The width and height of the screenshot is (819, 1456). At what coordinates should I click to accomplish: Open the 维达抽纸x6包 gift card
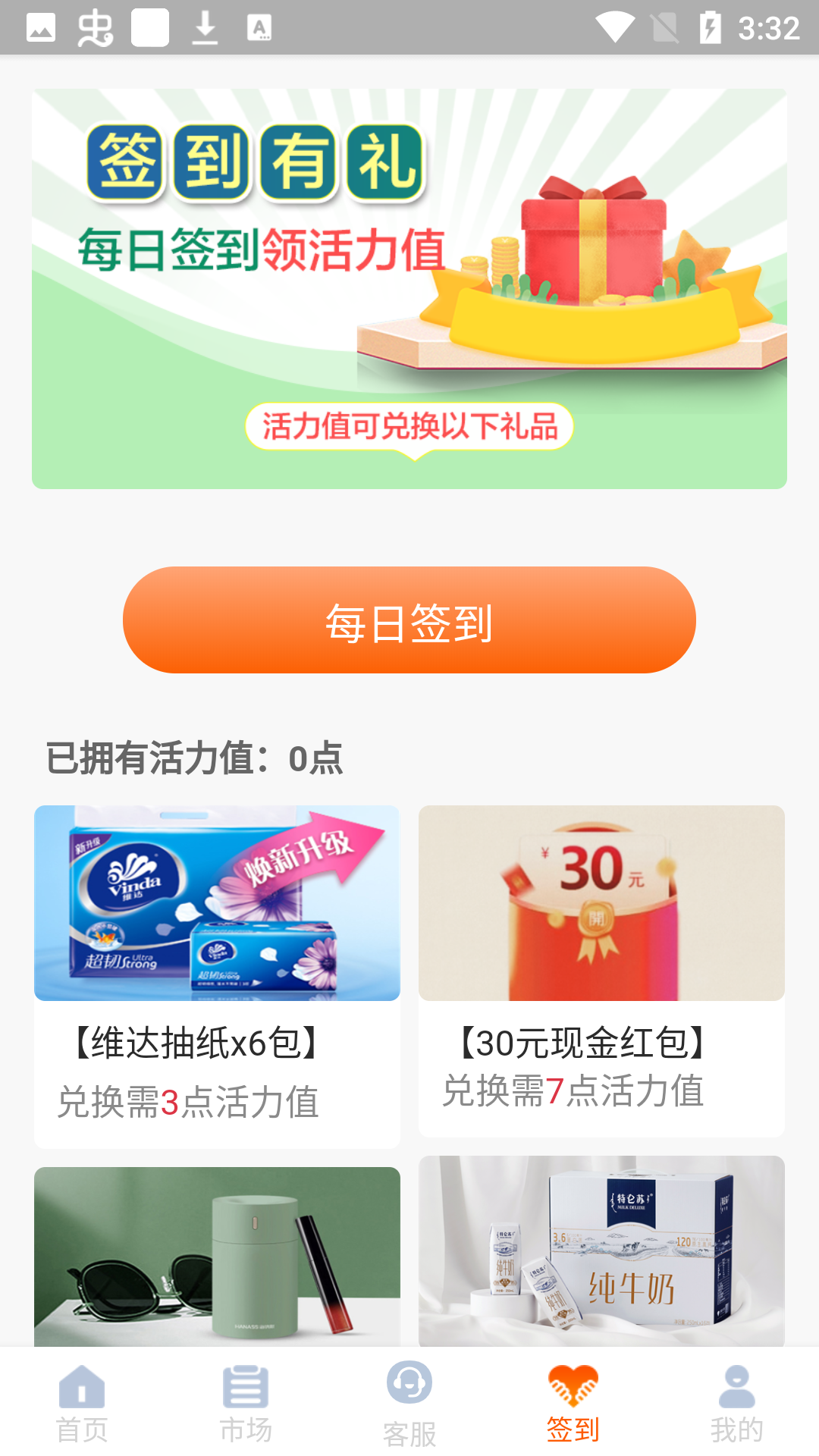(x=217, y=975)
